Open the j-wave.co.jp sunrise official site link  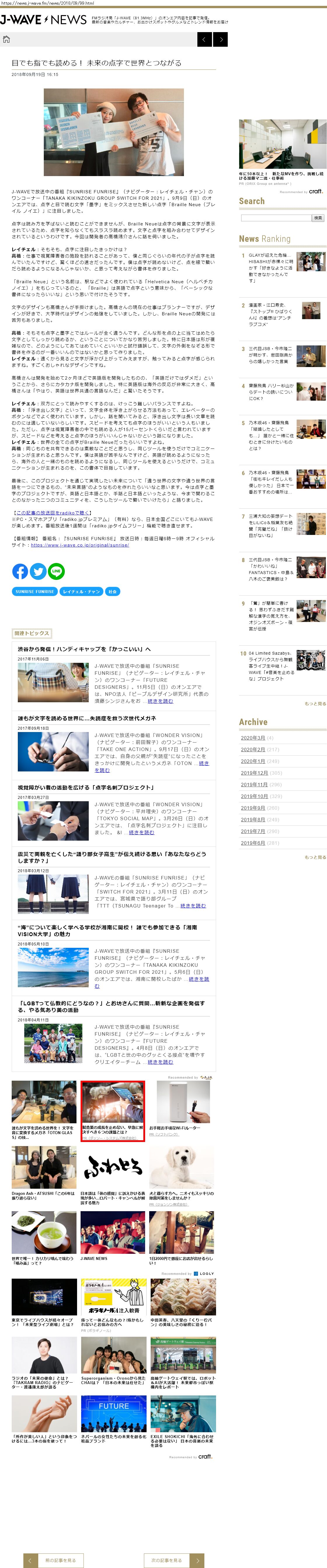click(x=80, y=545)
